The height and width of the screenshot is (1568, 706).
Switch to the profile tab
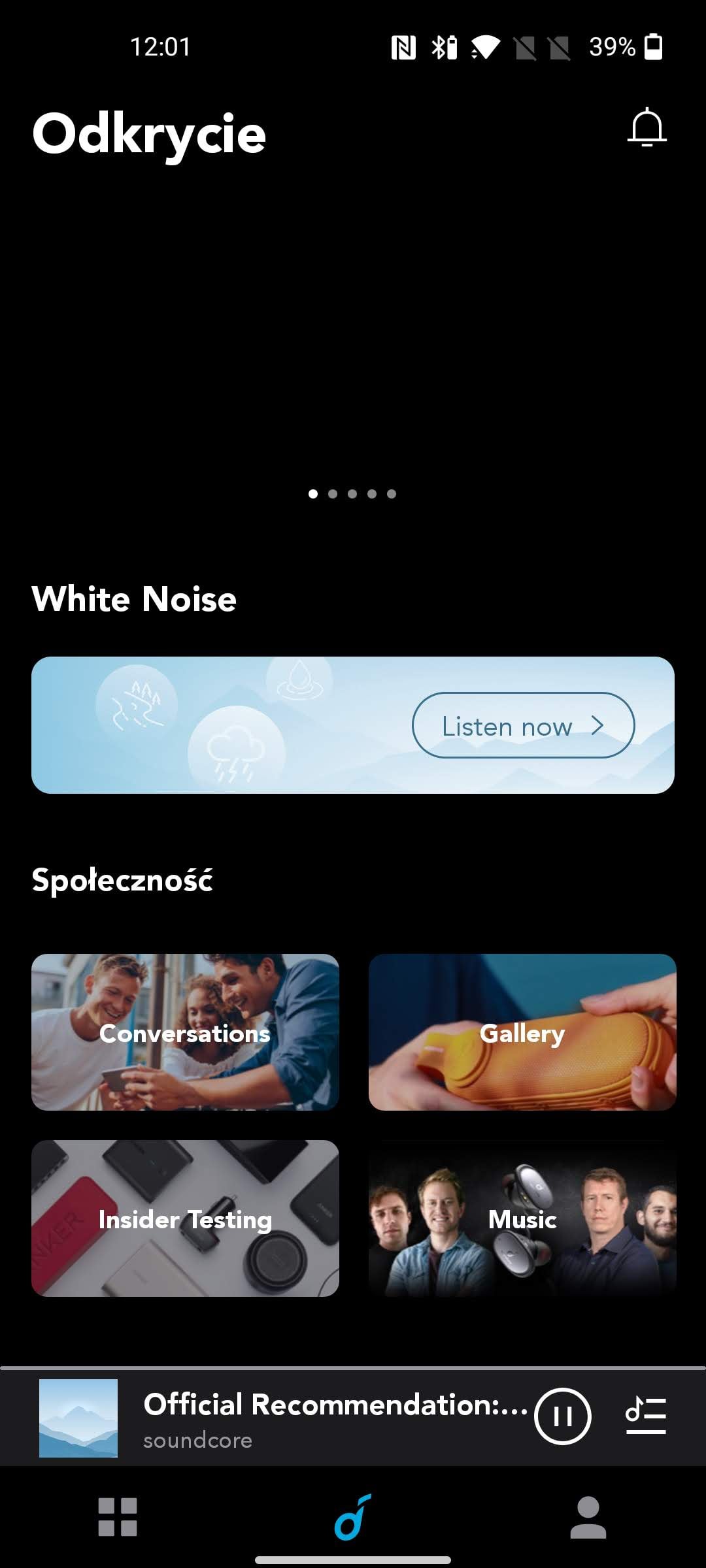coord(588,1517)
